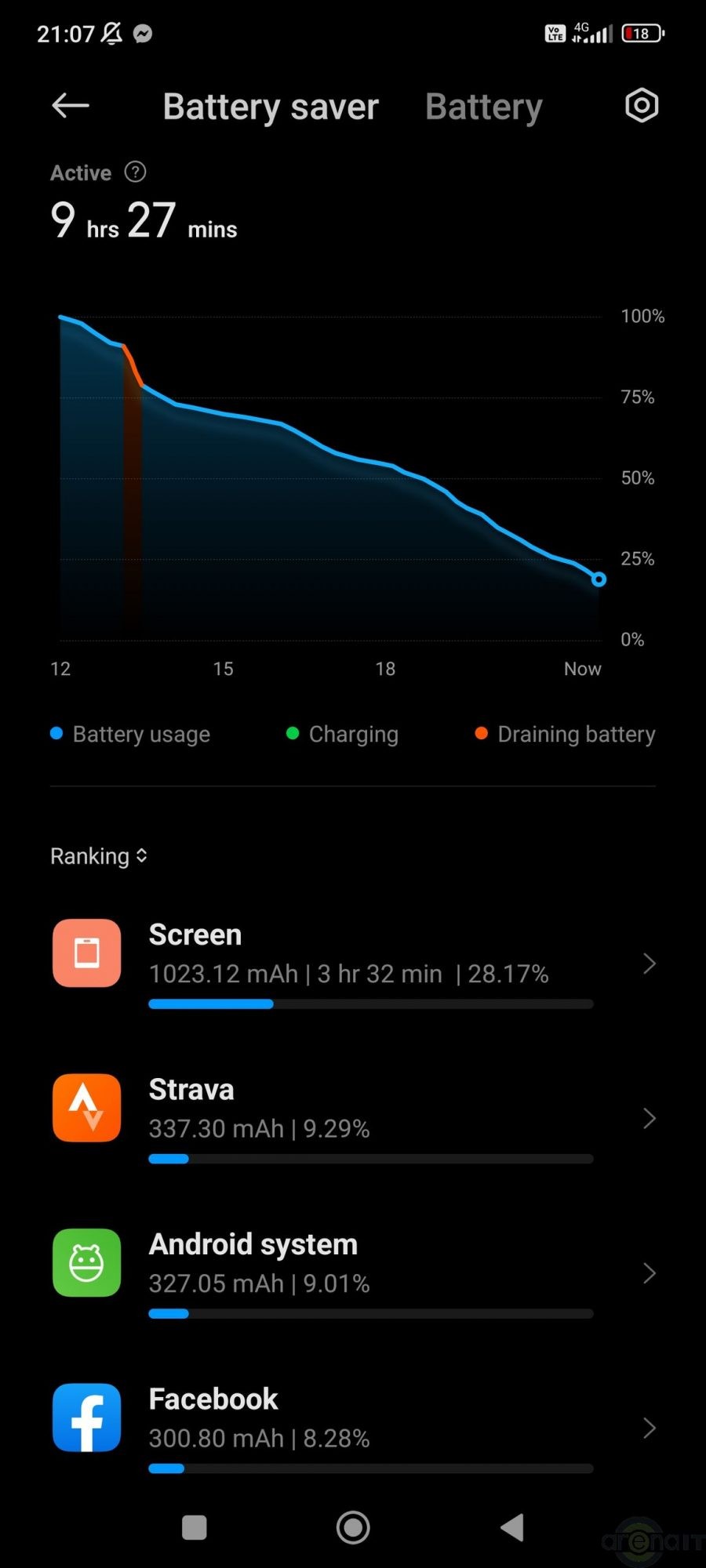Switch to the Battery tab

tap(483, 107)
